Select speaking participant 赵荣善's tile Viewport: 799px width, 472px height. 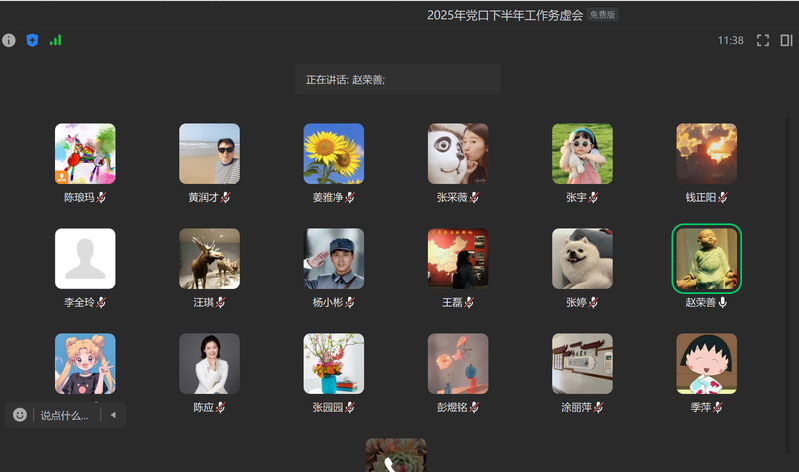coord(706,259)
